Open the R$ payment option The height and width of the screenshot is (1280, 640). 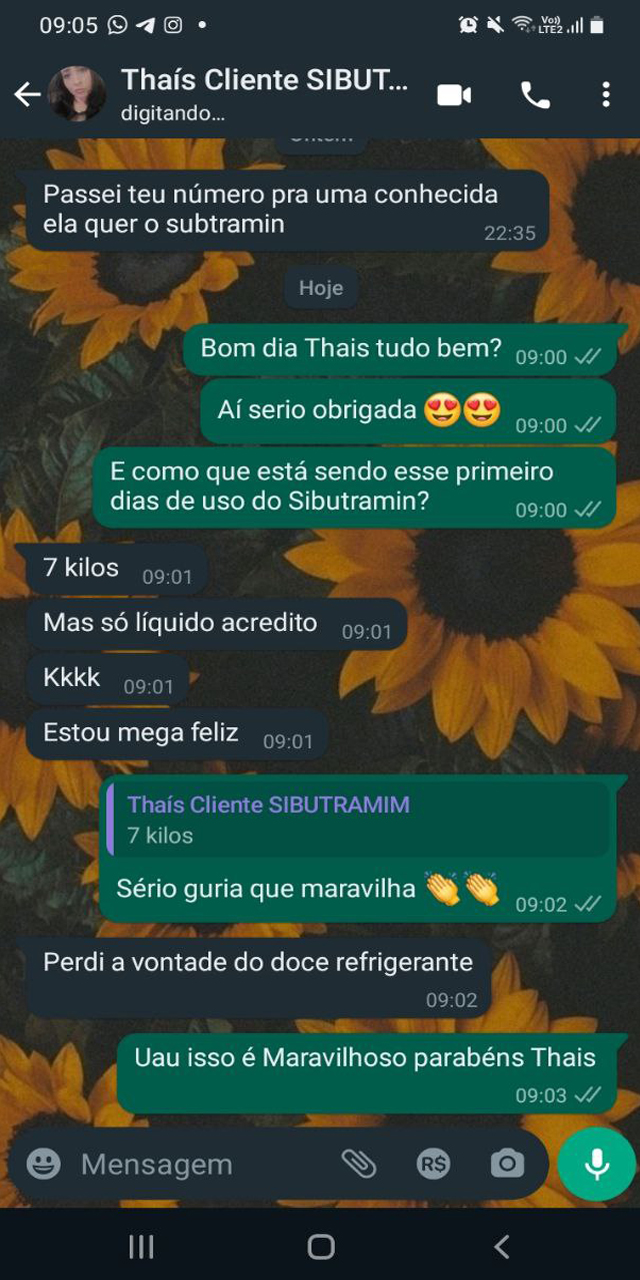(x=433, y=1164)
